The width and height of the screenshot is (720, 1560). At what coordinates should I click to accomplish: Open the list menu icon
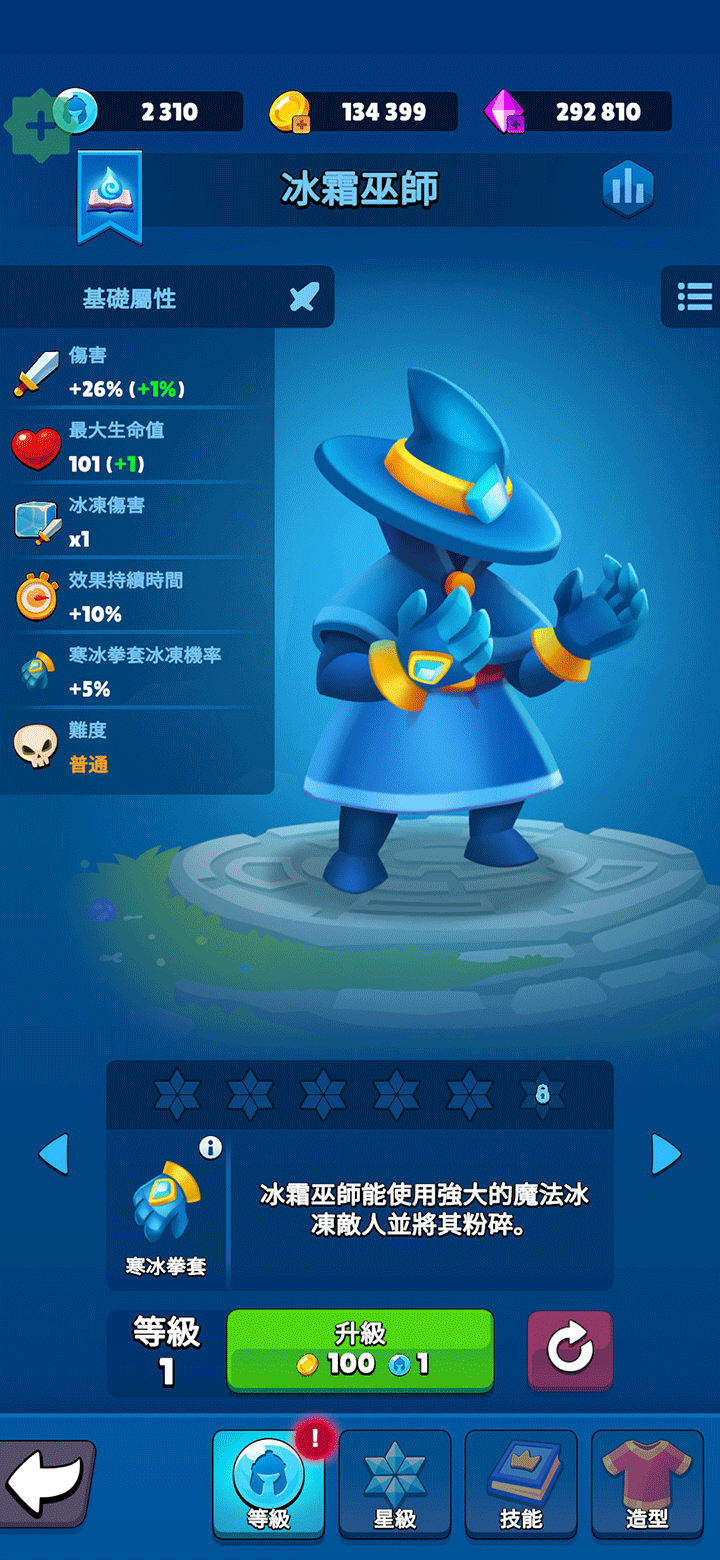click(693, 297)
